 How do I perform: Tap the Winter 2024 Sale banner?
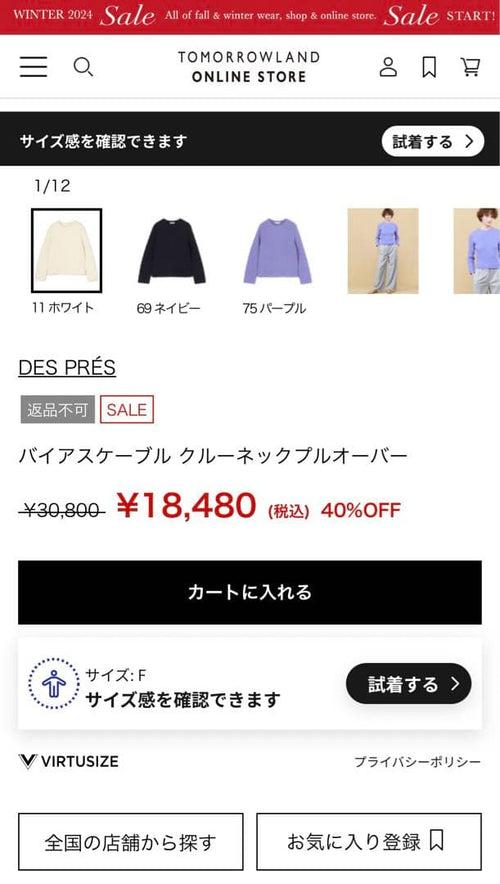click(250, 16)
